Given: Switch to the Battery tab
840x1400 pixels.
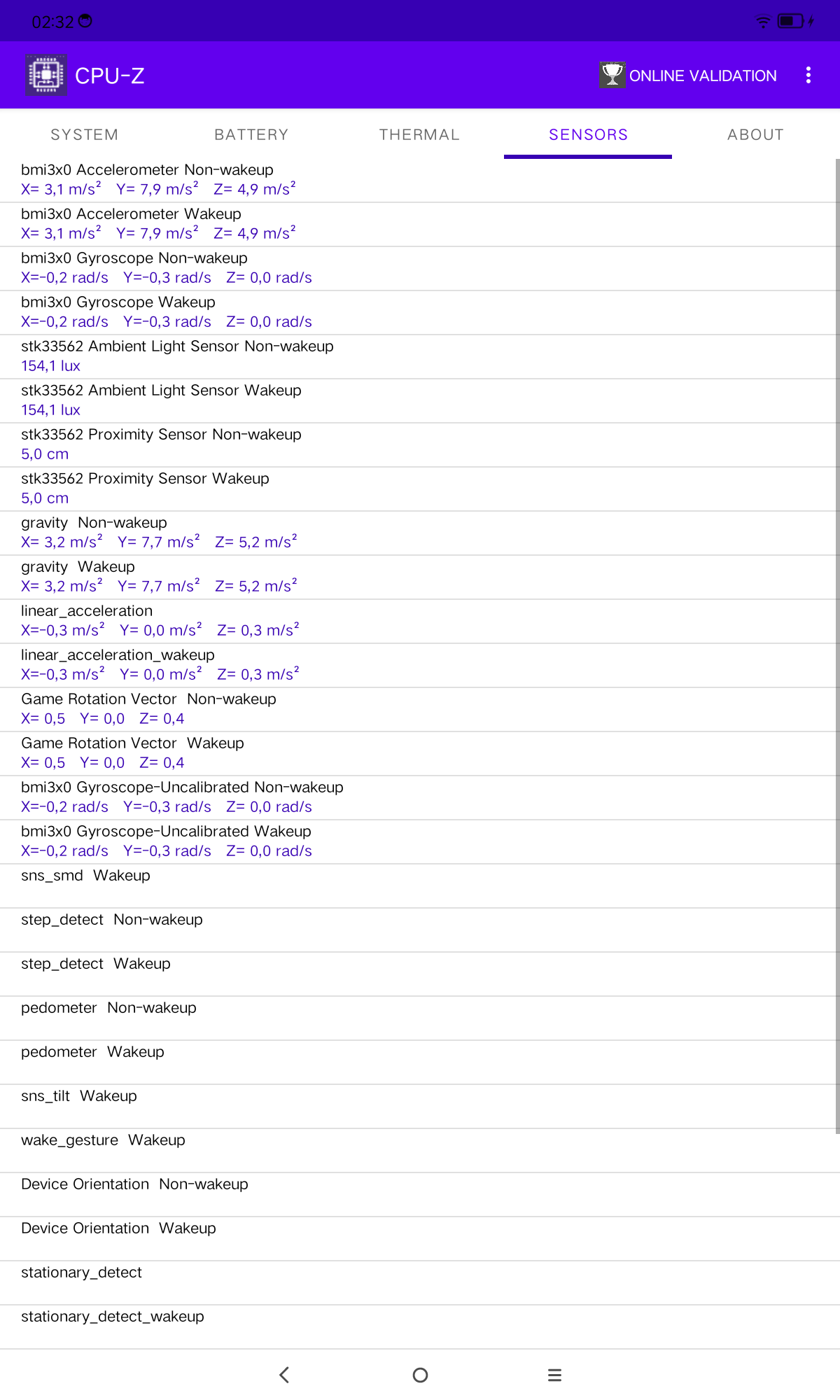Looking at the screenshot, I should 251,134.
